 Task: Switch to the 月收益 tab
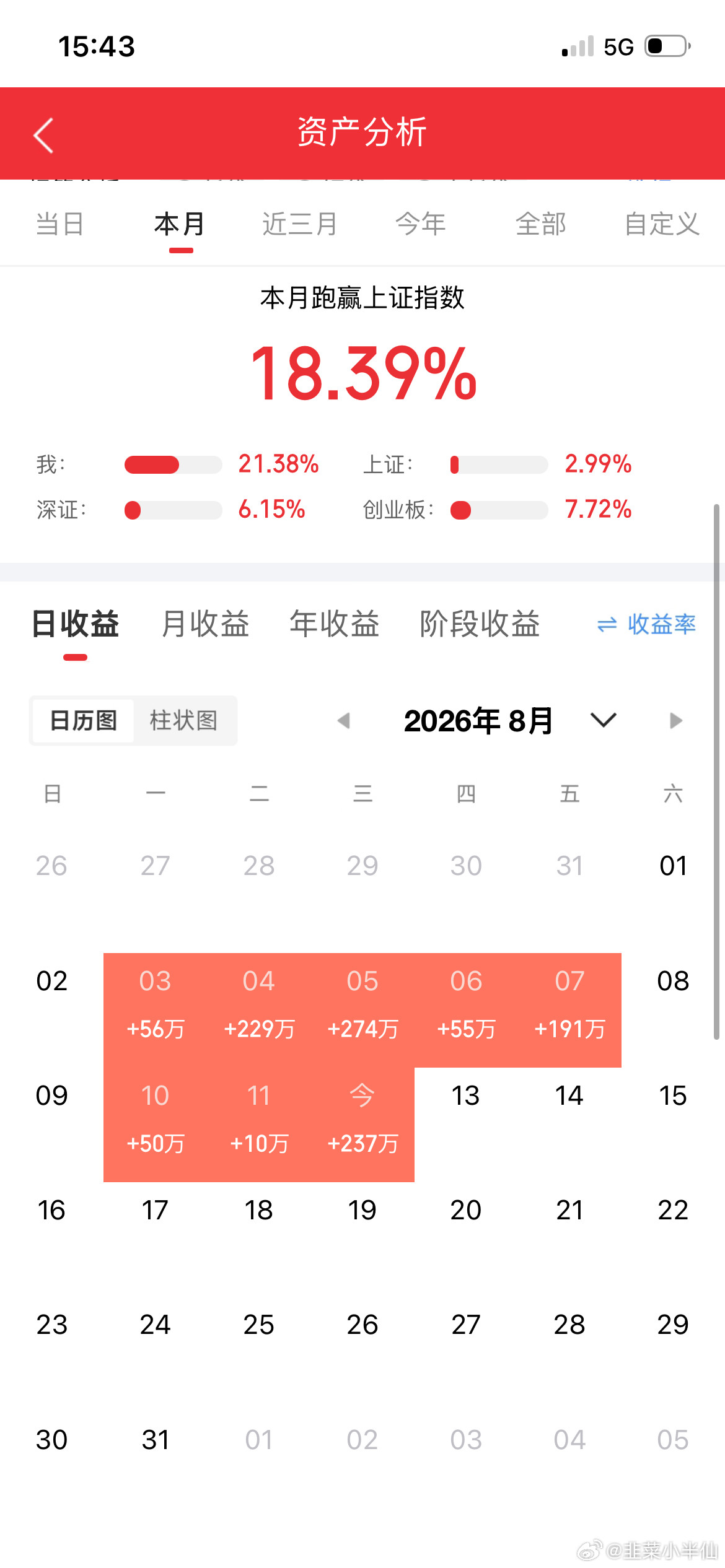[x=205, y=624]
